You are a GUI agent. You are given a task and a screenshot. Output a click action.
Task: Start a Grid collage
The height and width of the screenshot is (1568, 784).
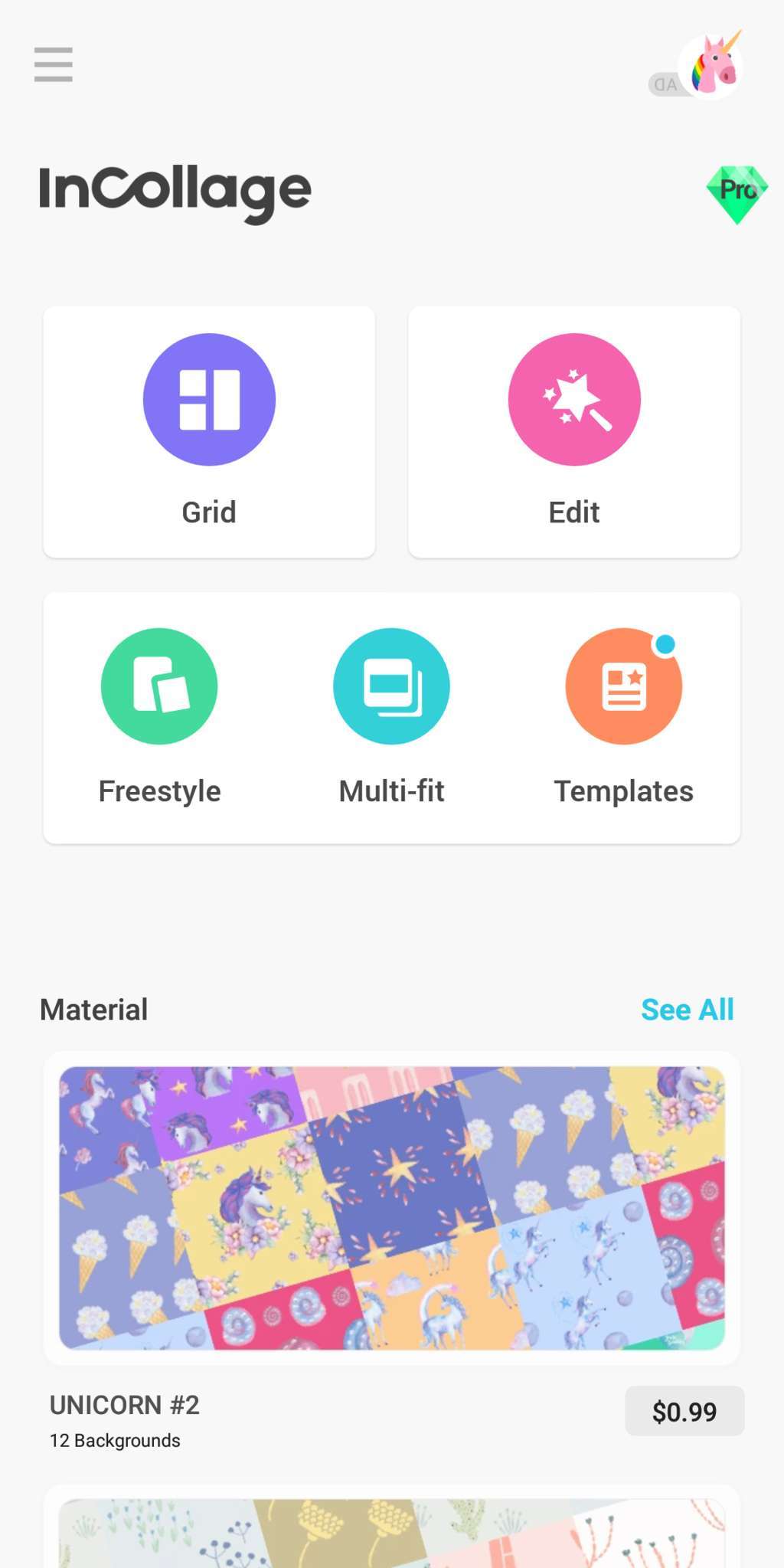209,432
